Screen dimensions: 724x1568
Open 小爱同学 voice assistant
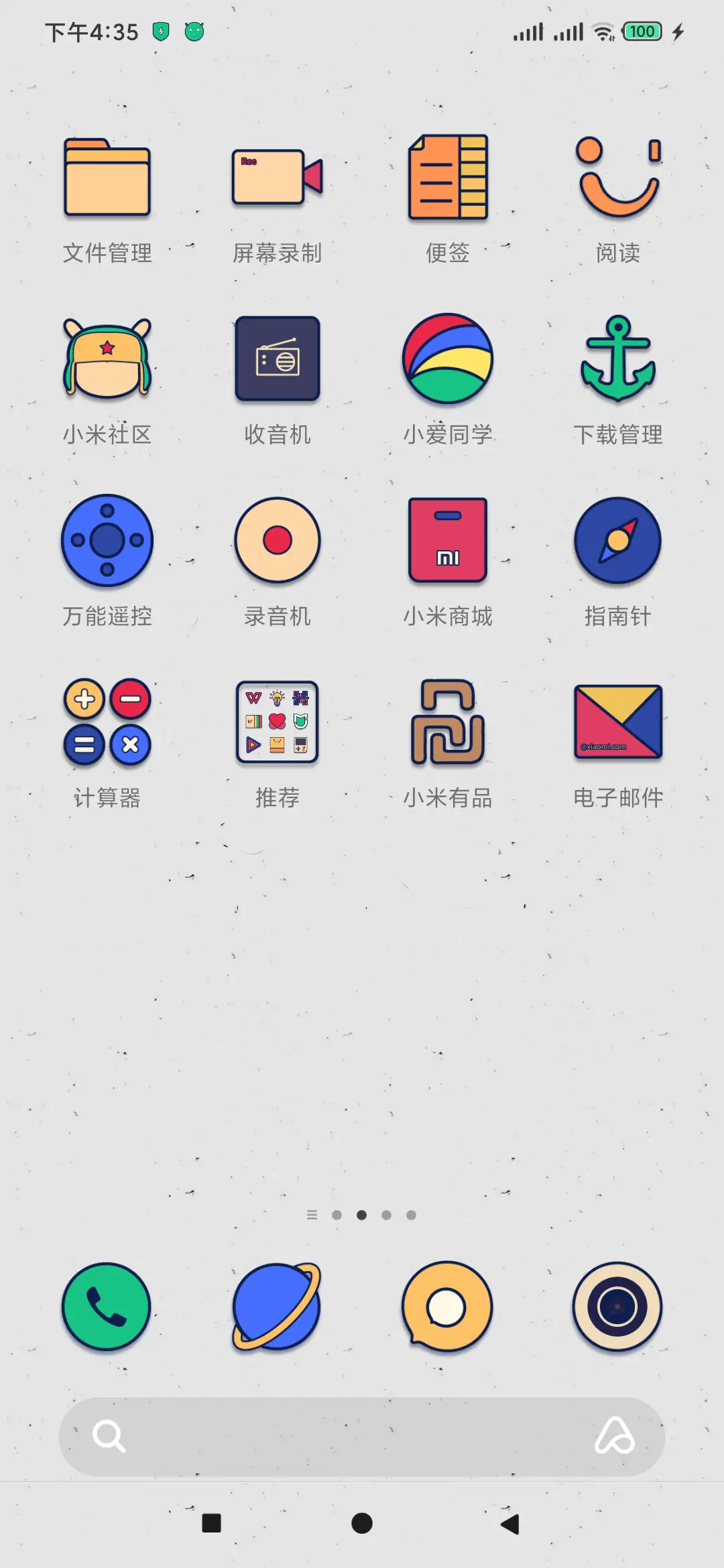click(x=448, y=360)
